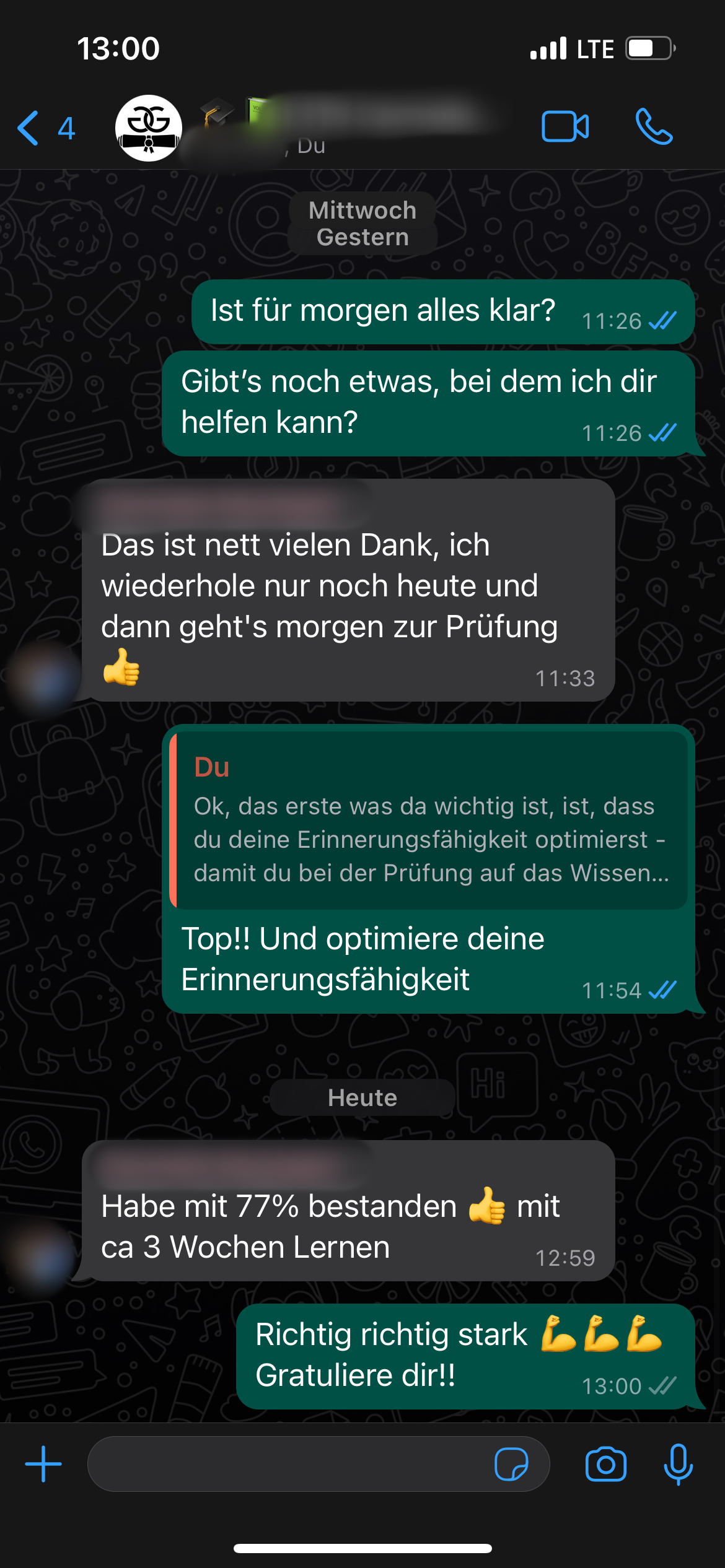The image size is (725, 1568).
Task: Open the attachment plus menu
Action: pos(43,1464)
